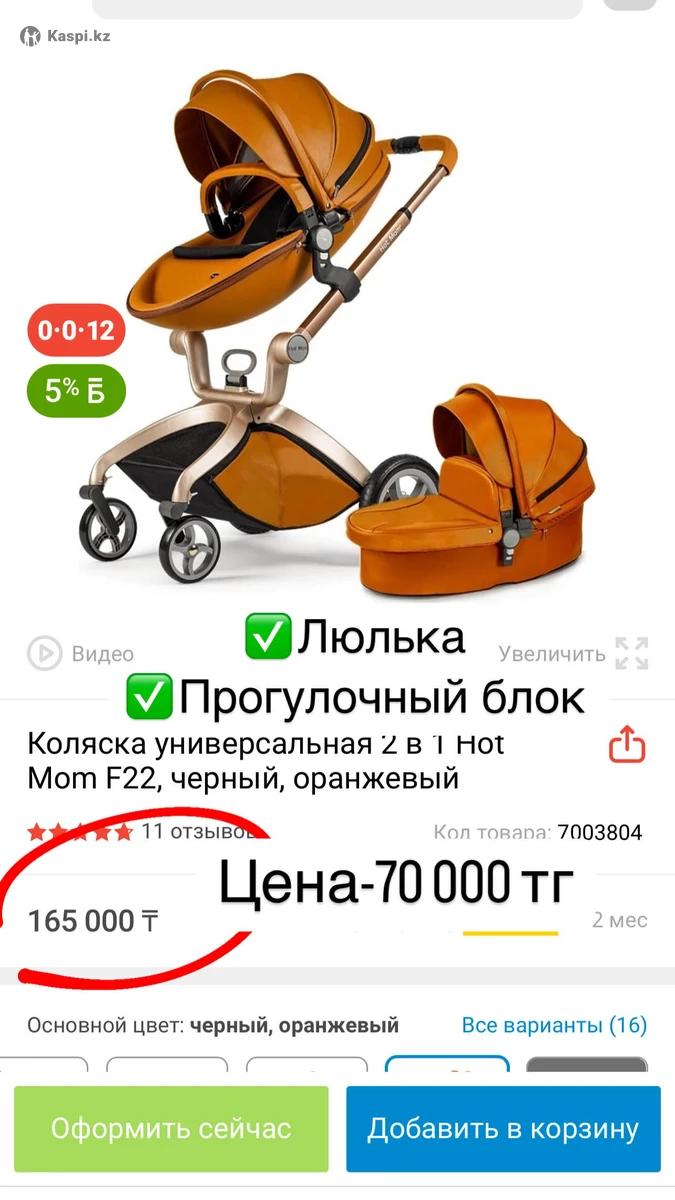Tap Оформить сейчас to order
675x1200 pixels.
171,1129
